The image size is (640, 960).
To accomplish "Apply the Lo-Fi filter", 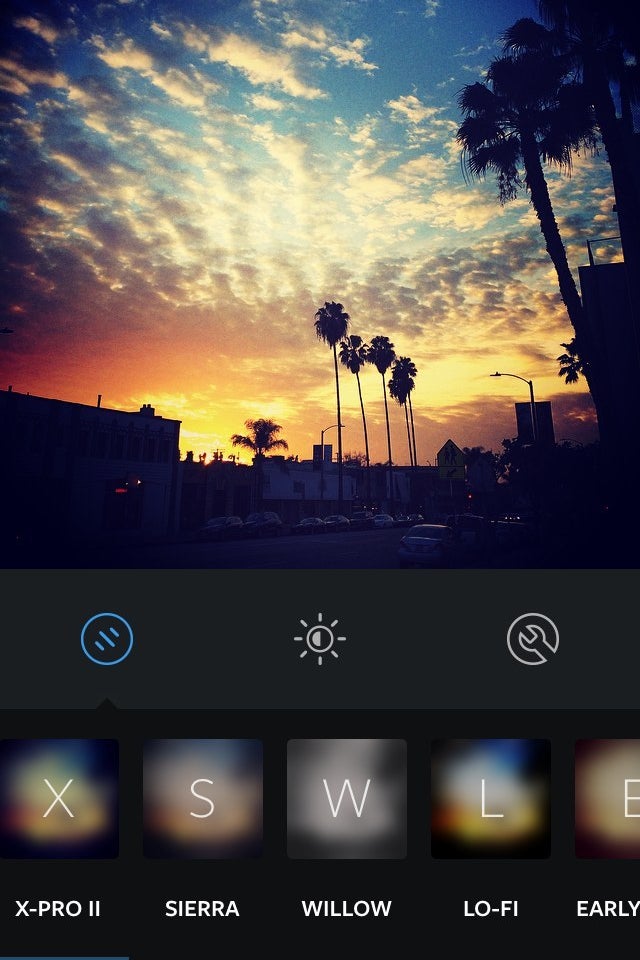I will click(491, 798).
